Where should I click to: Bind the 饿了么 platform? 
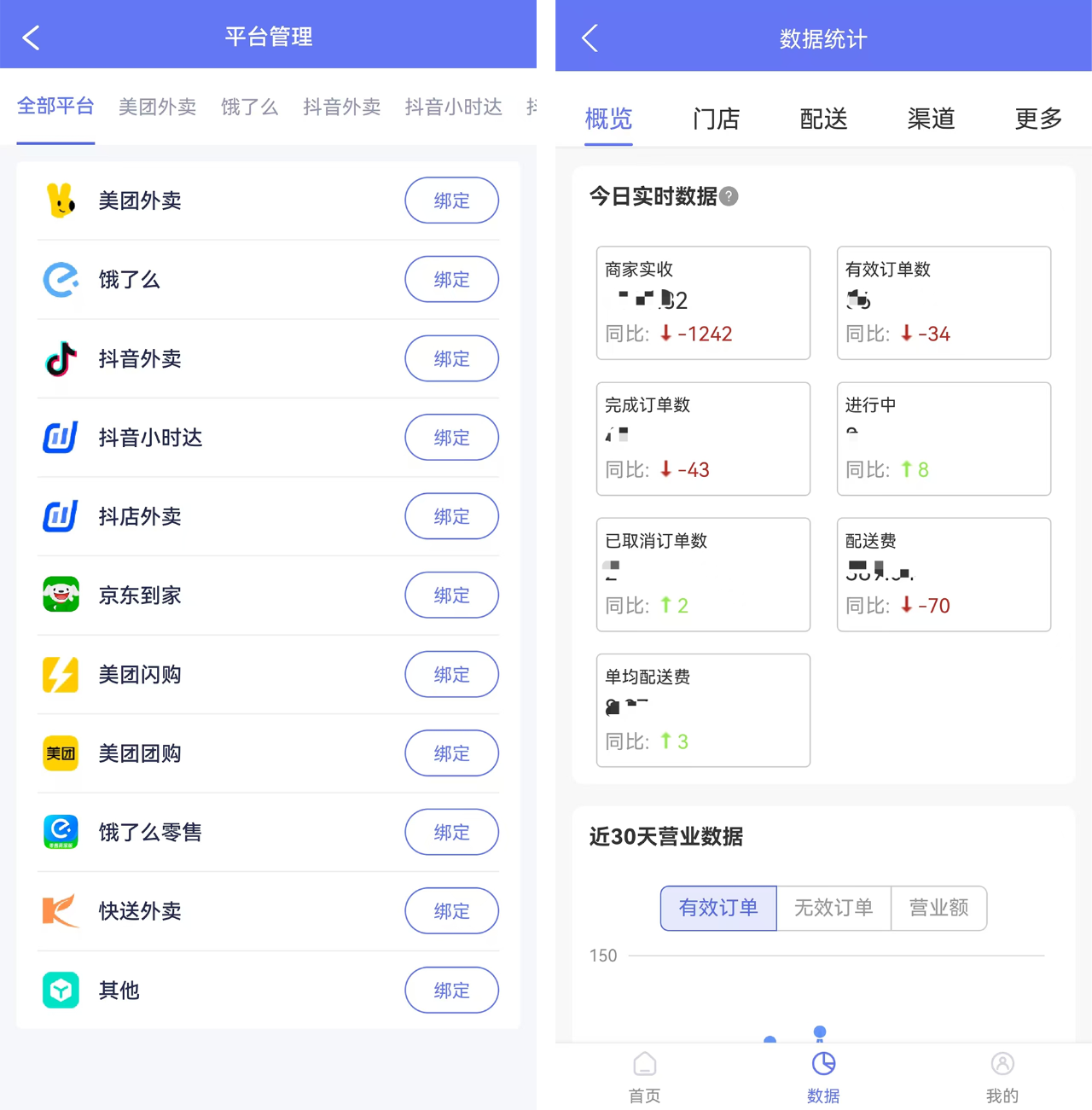pos(451,280)
